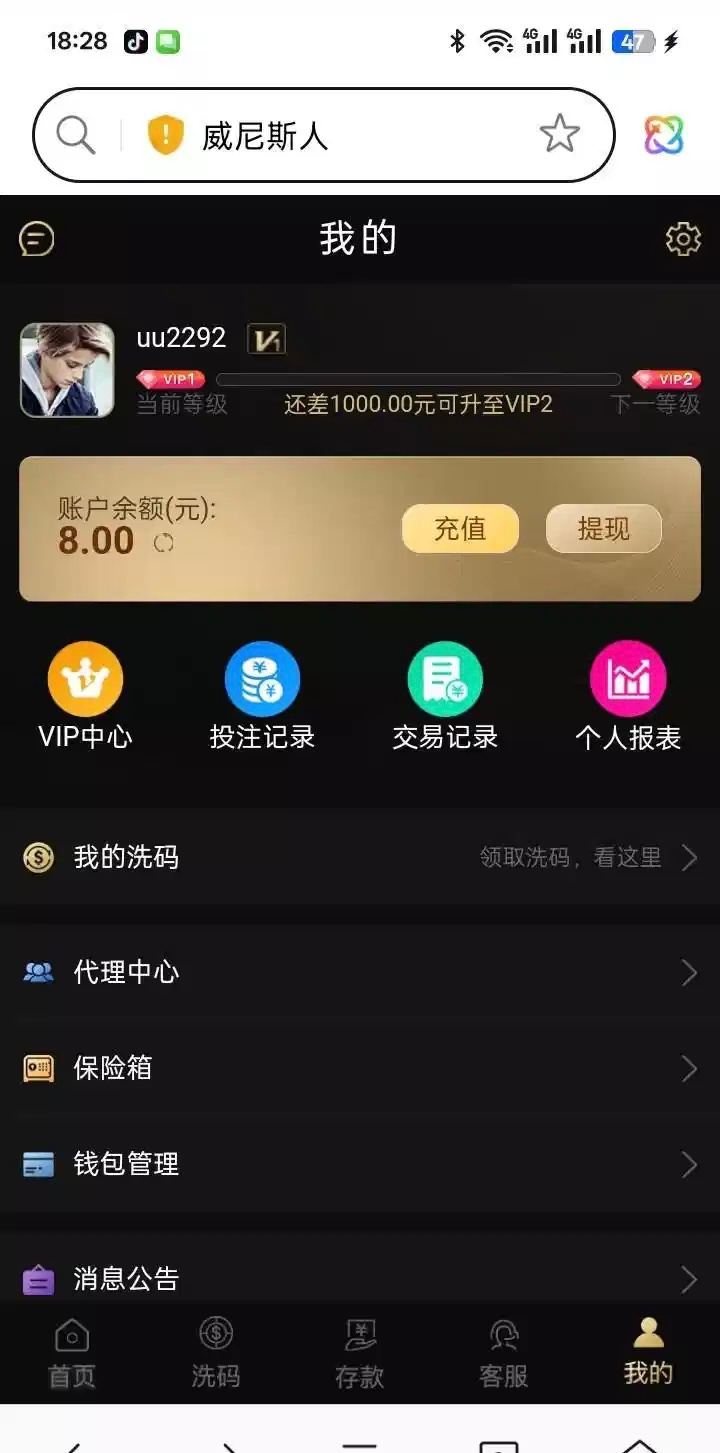The height and width of the screenshot is (1453, 720).
Task: Go to 代理中心
Action: [x=360, y=972]
